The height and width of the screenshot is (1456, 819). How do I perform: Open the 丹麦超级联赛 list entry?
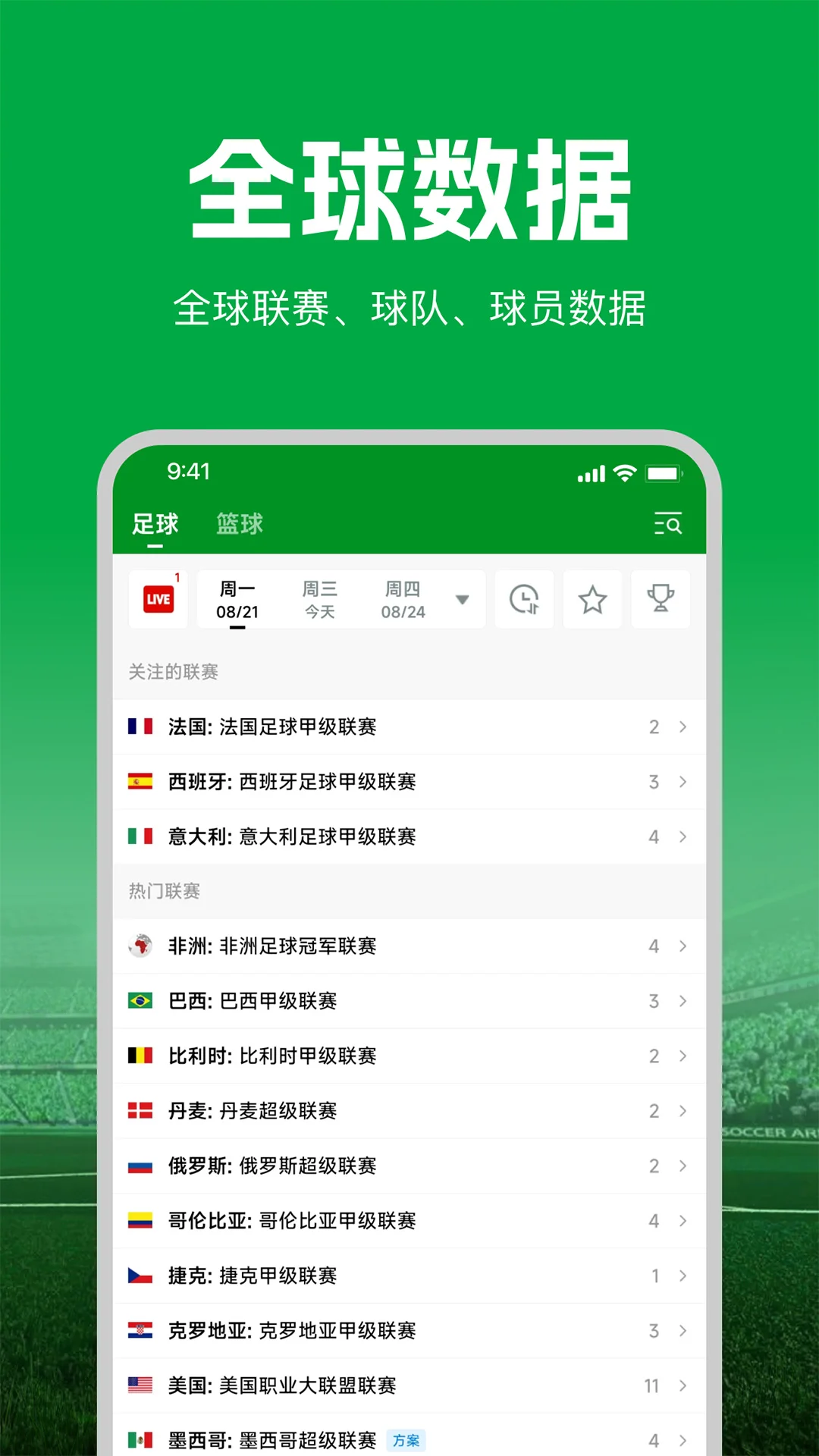[409, 1111]
